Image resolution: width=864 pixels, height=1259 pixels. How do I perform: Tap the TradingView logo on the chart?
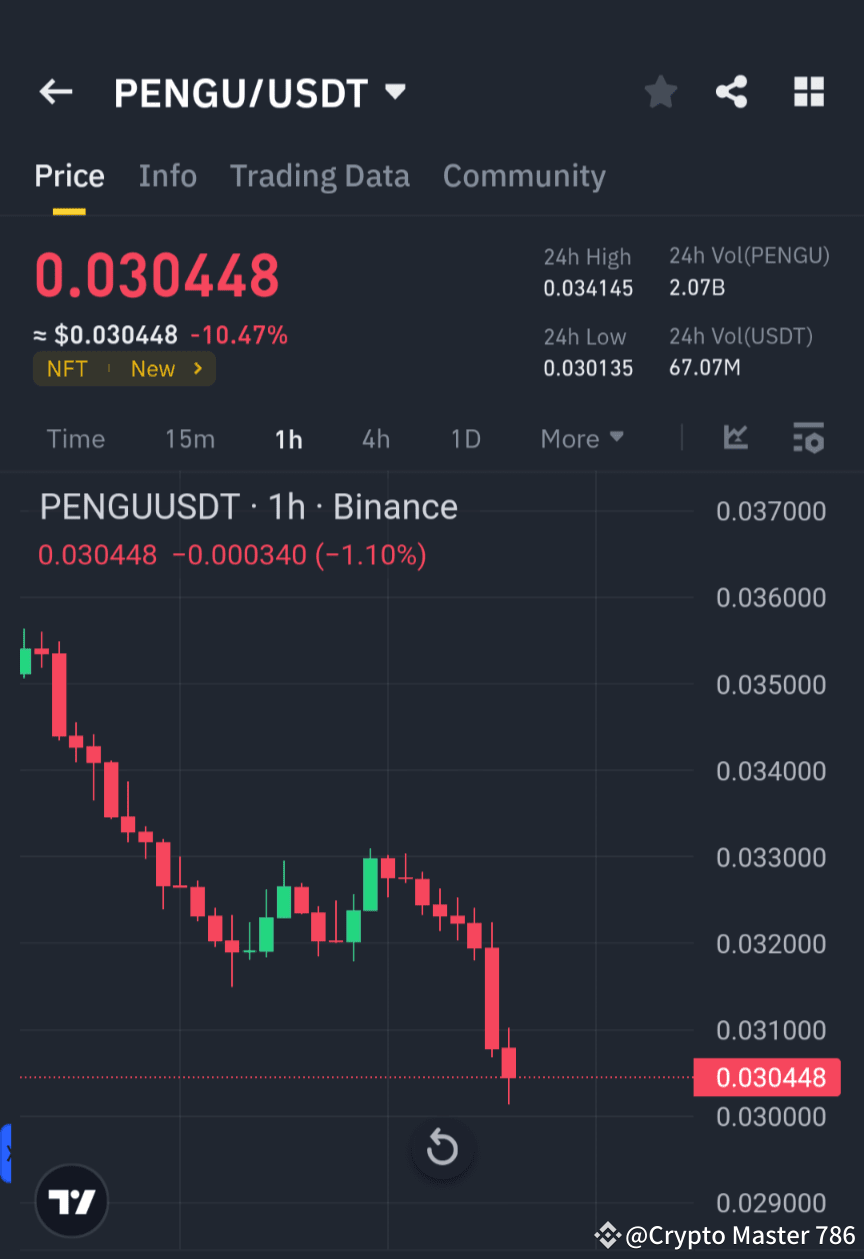tap(71, 1200)
